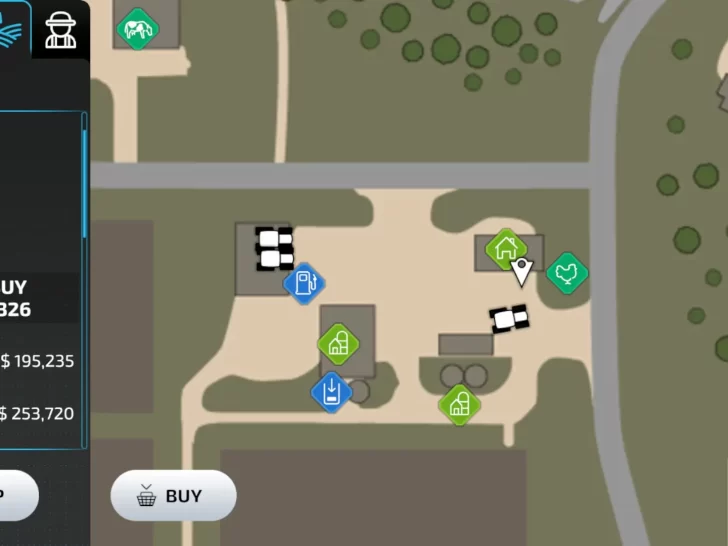
Task: Select the chicken coop marker
Action: coord(567,272)
